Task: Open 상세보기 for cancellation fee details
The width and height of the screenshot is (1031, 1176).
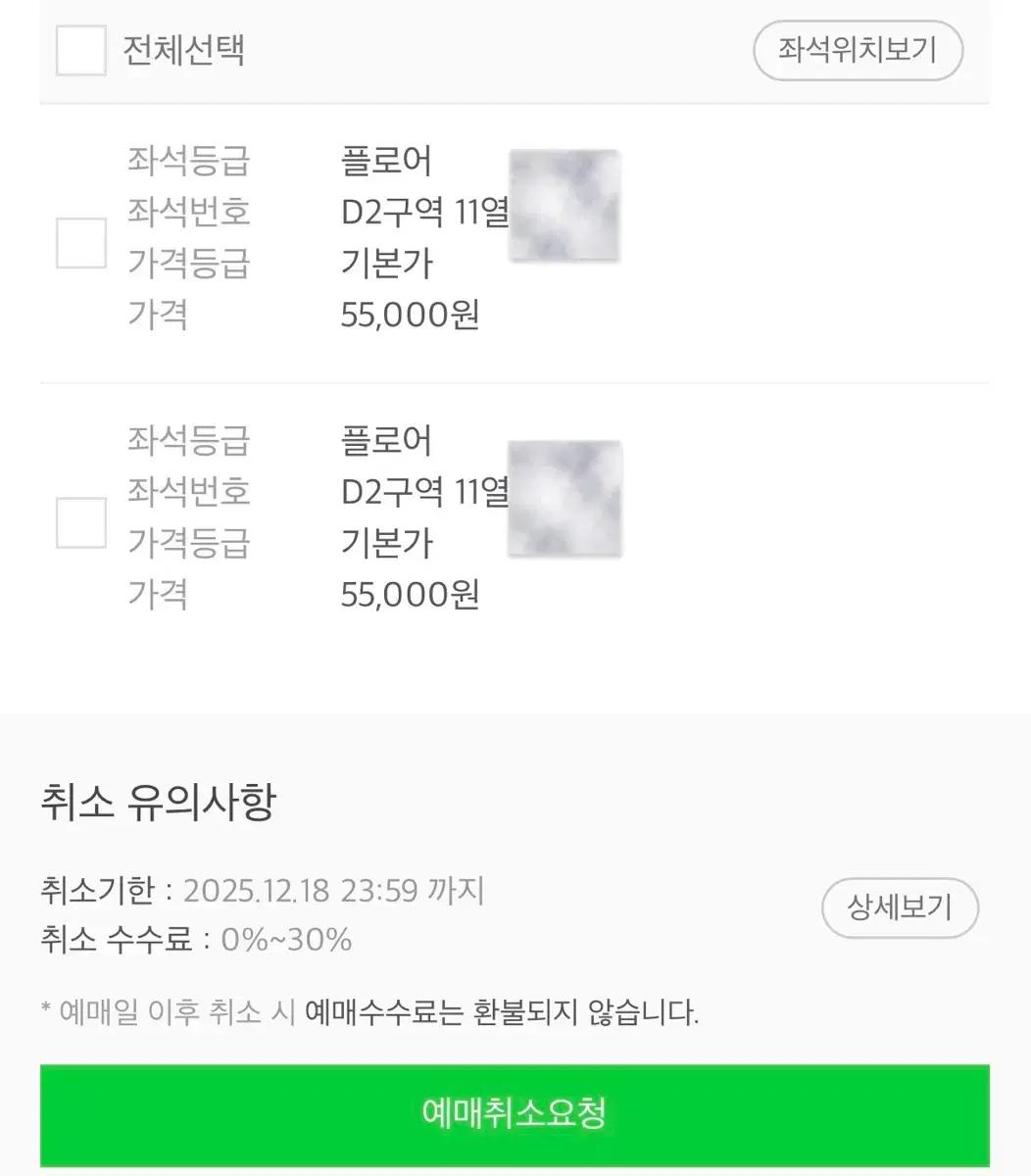Action: click(900, 908)
